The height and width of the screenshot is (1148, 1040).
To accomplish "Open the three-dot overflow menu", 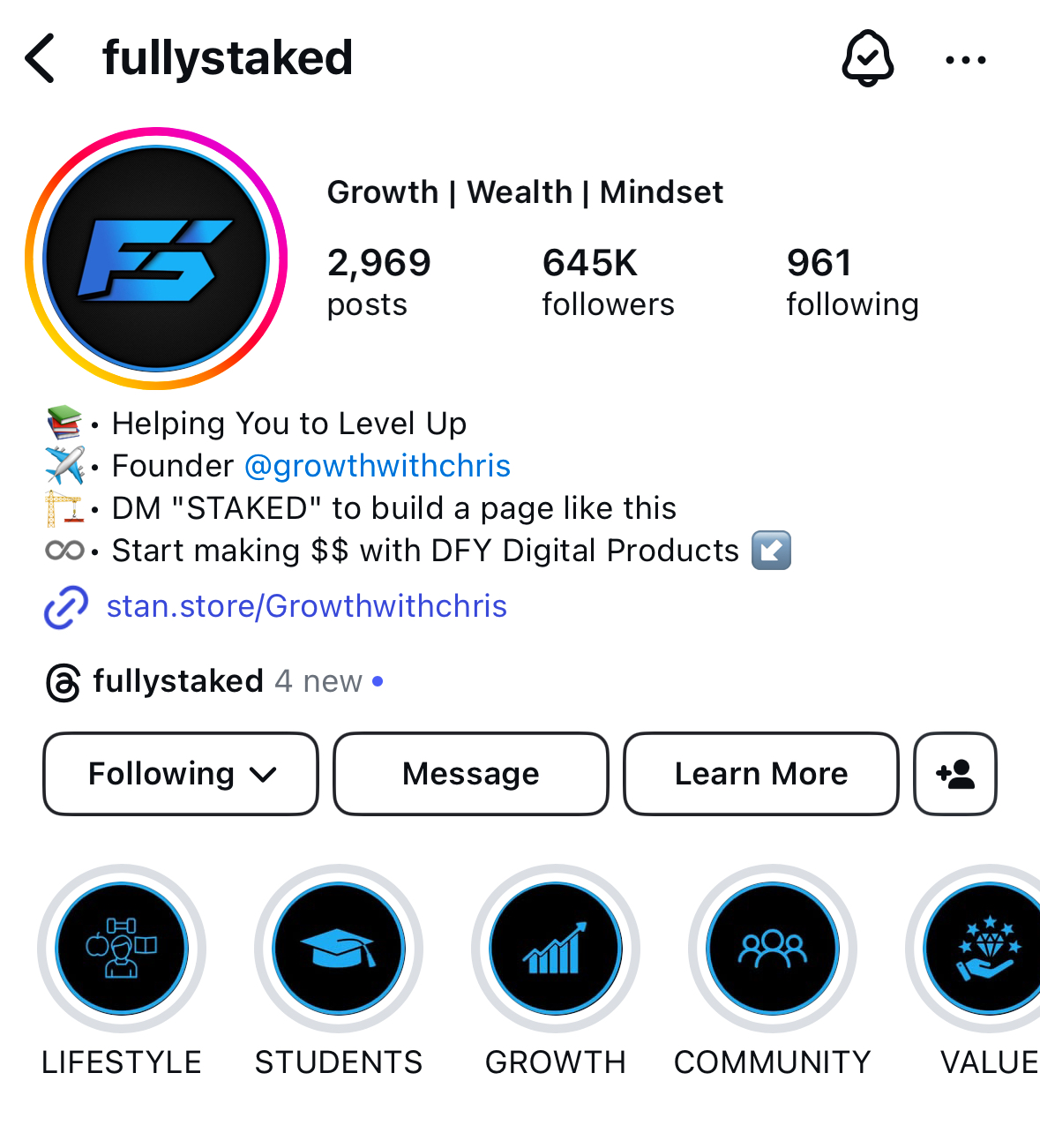I will tap(965, 60).
